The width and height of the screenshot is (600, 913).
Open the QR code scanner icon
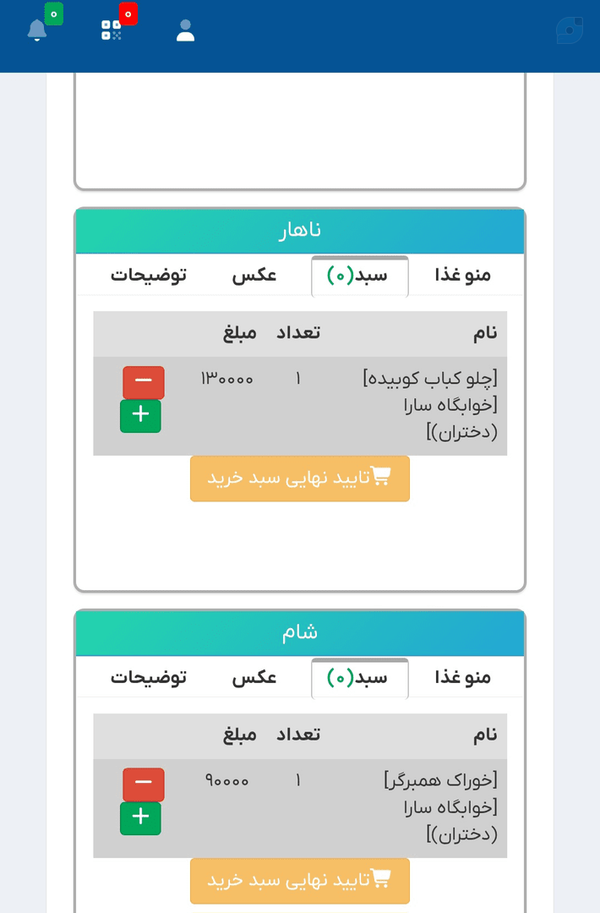click(x=111, y=30)
